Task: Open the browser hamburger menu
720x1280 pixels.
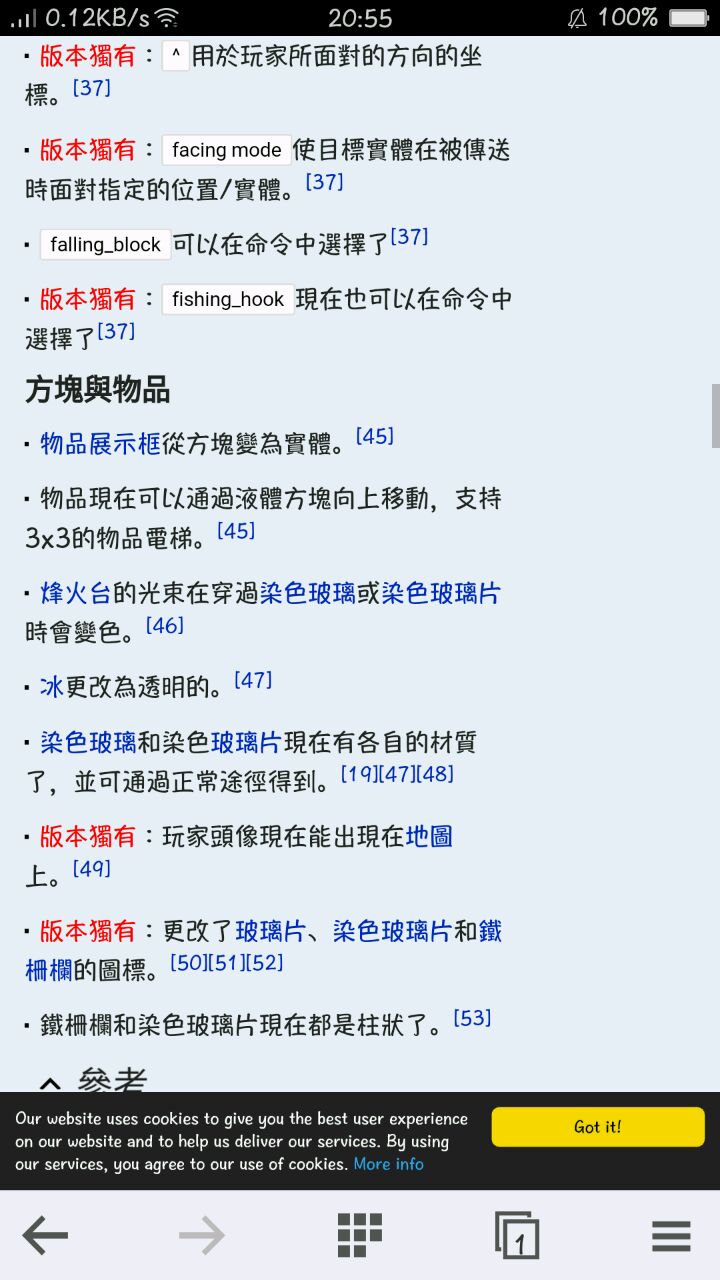Action: (x=671, y=1236)
